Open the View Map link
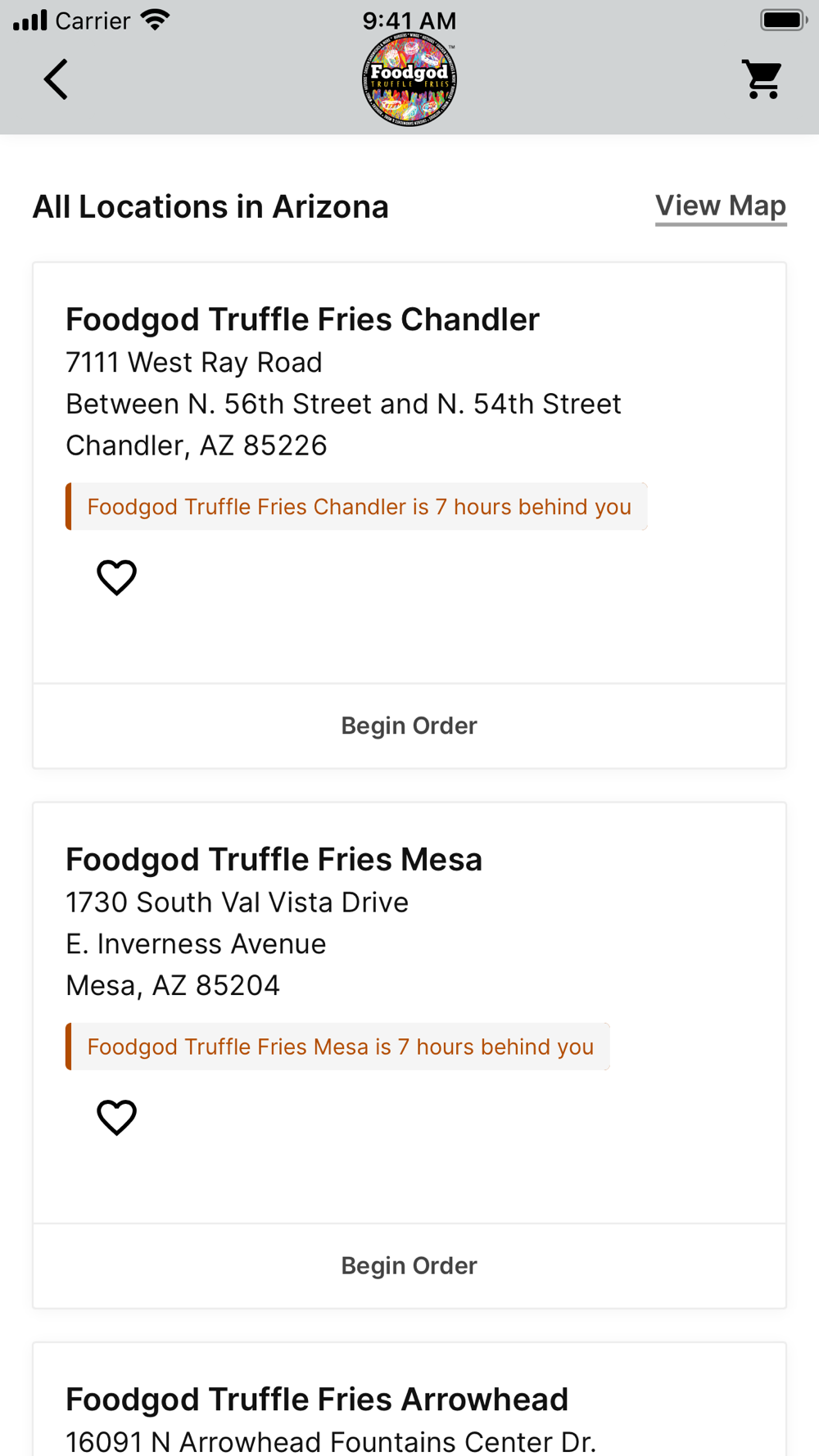This screenshot has height=1456, width=819. click(x=721, y=206)
